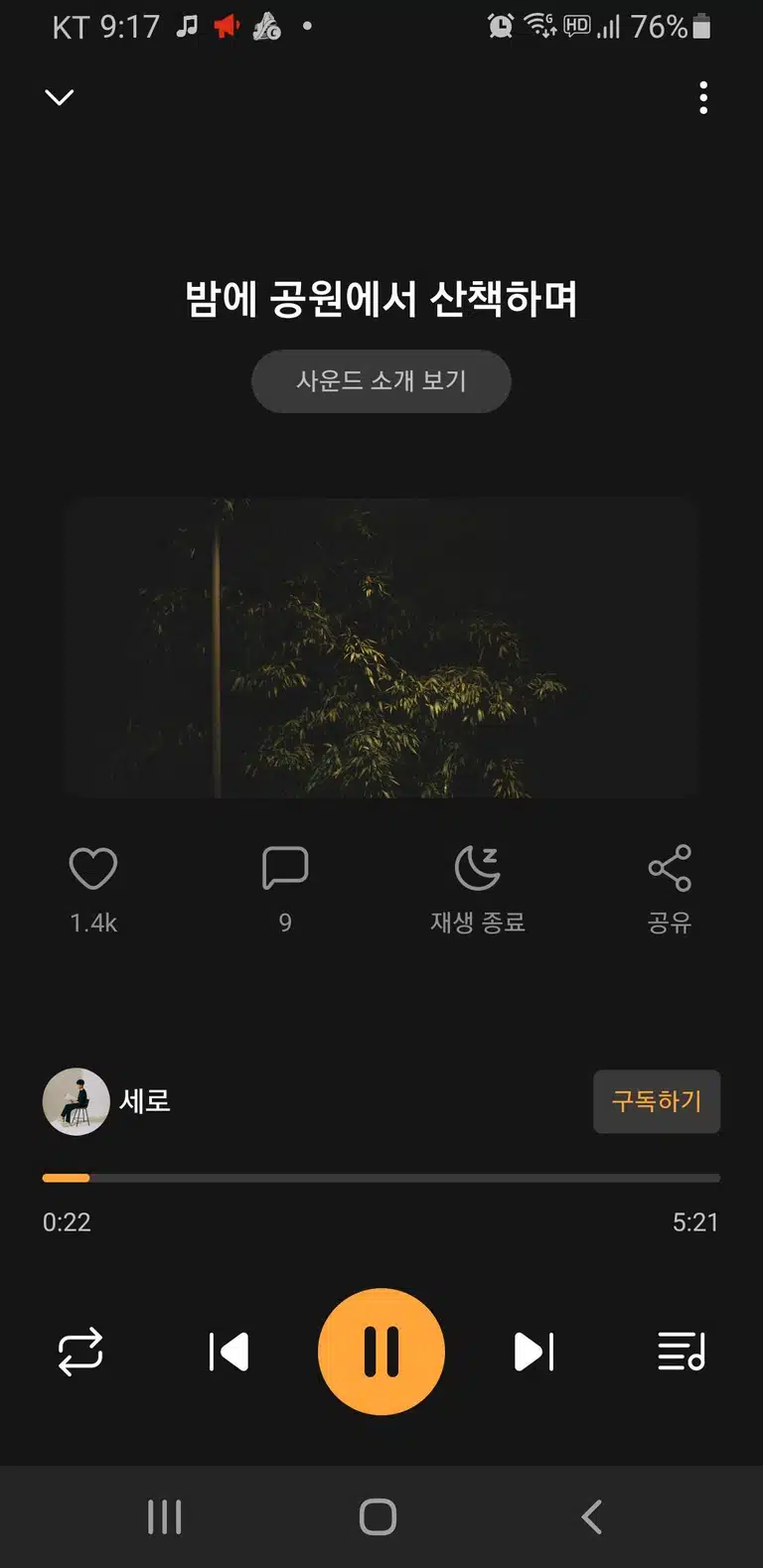Screen dimensions: 763x1568
Task: Open recent apps from navigation bar
Action: pos(165,1516)
